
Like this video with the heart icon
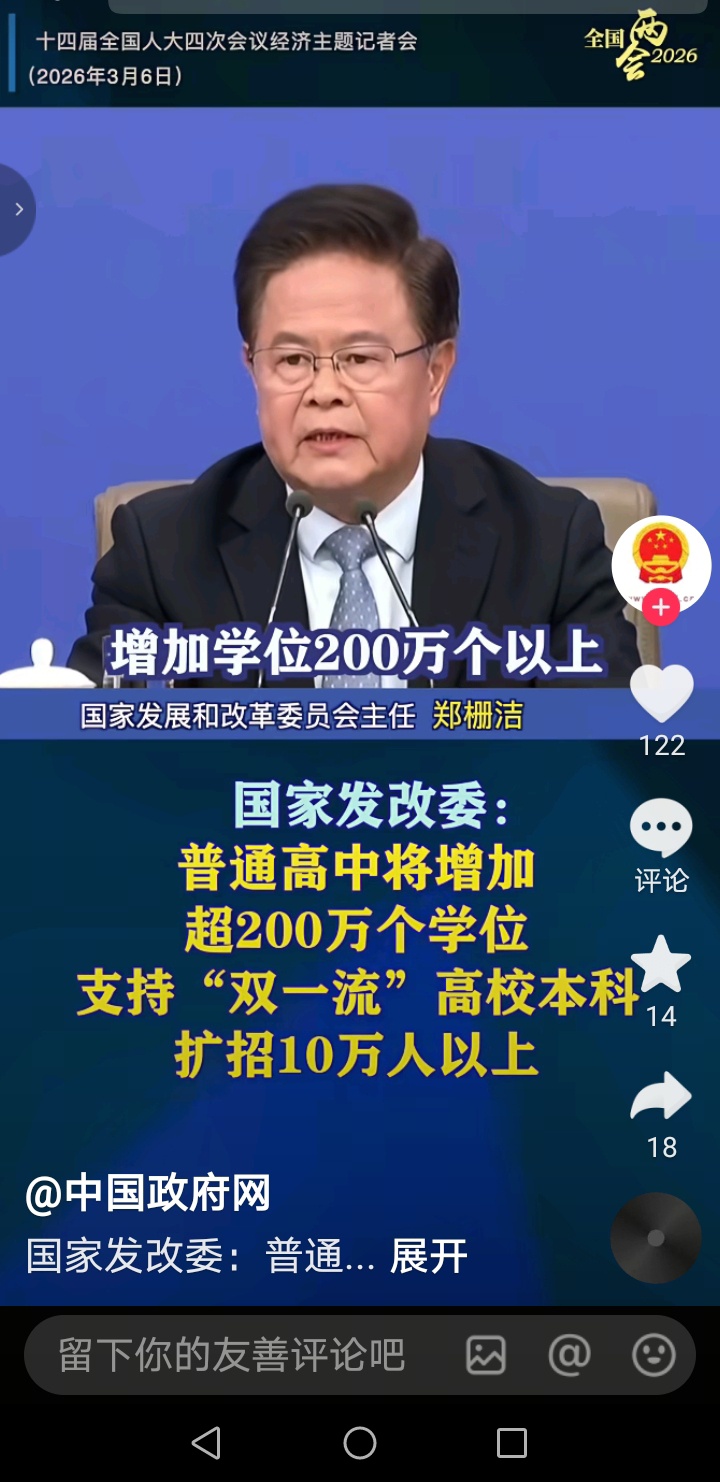[x=661, y=693]
